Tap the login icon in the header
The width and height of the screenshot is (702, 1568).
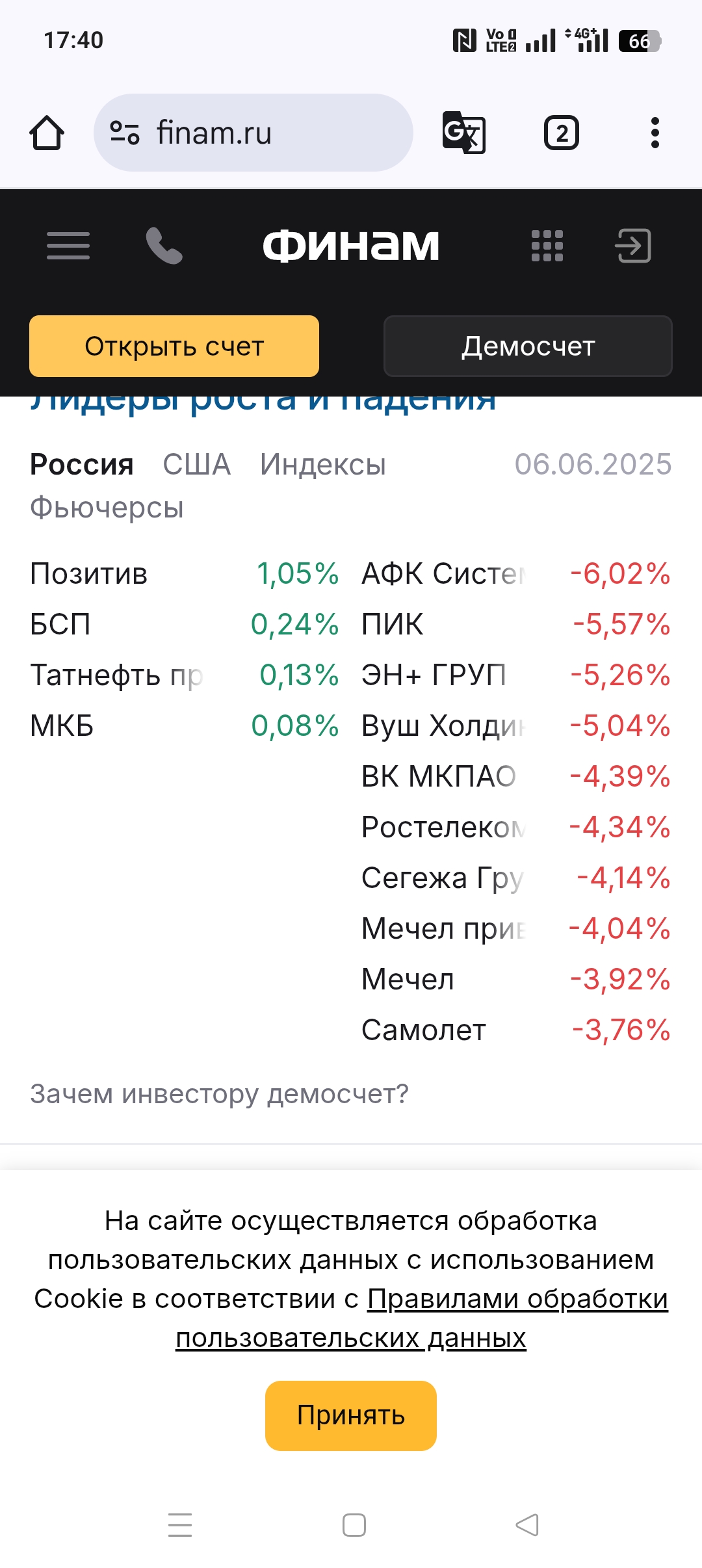[x=633, y=246]
